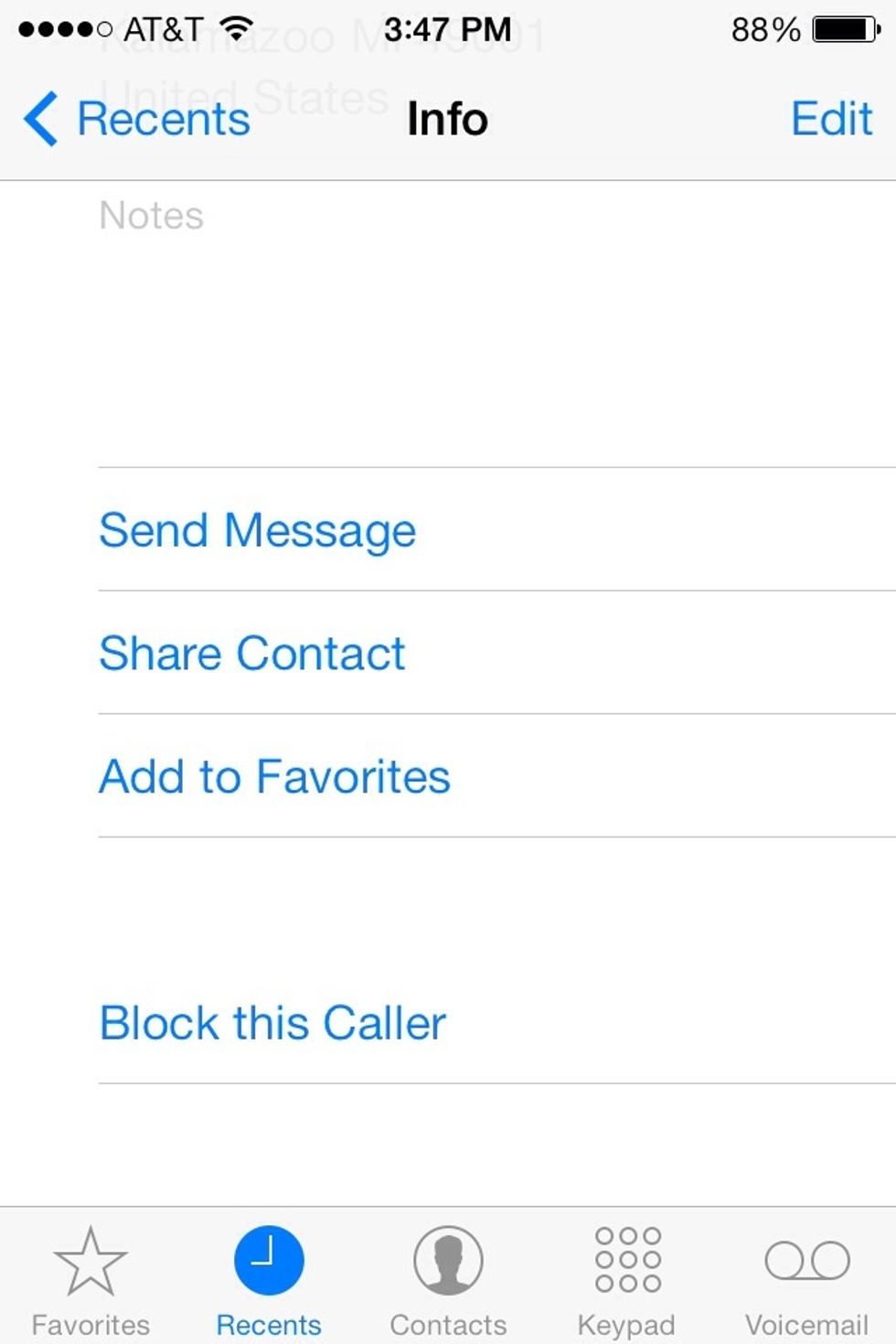Viewport: 896px width, 1344px height.
Task: Tap Add to Favorites
Action: (x=275, y=775)
